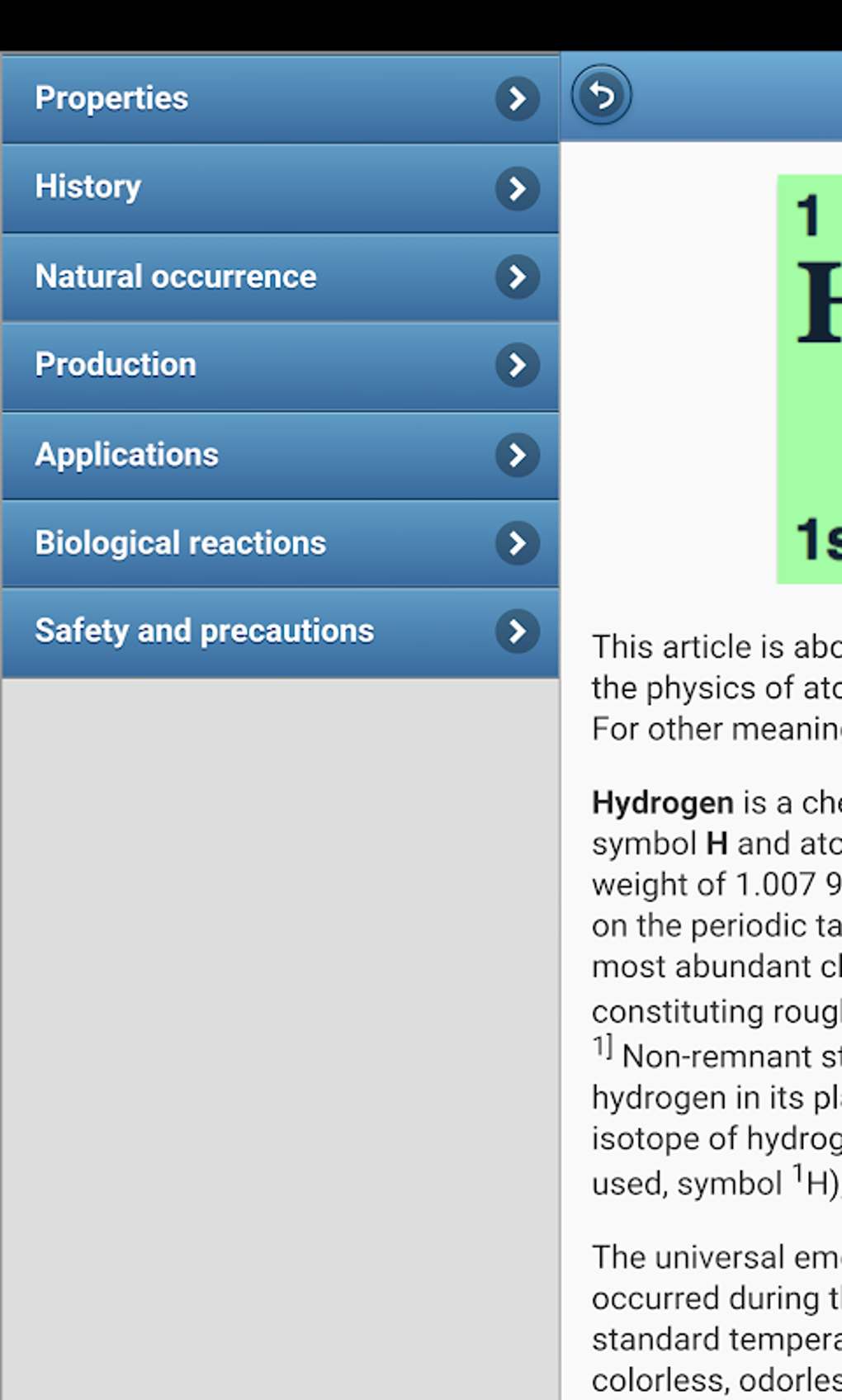Expand the Safety and precautions section
This screenshot has width=842, height=1400.
[248, 631]
